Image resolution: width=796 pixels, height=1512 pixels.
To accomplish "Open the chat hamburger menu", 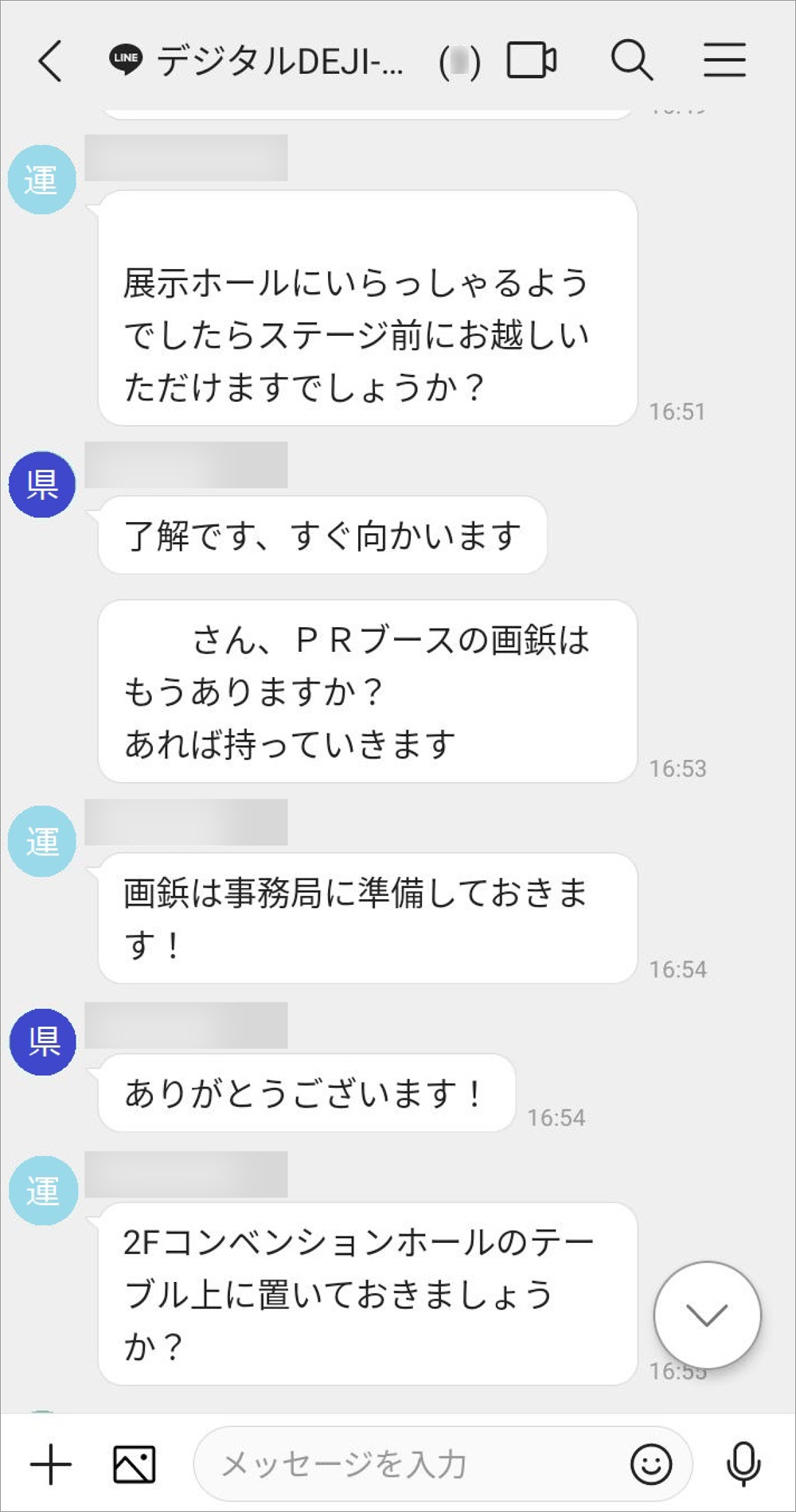I will (x=724, y=60).
